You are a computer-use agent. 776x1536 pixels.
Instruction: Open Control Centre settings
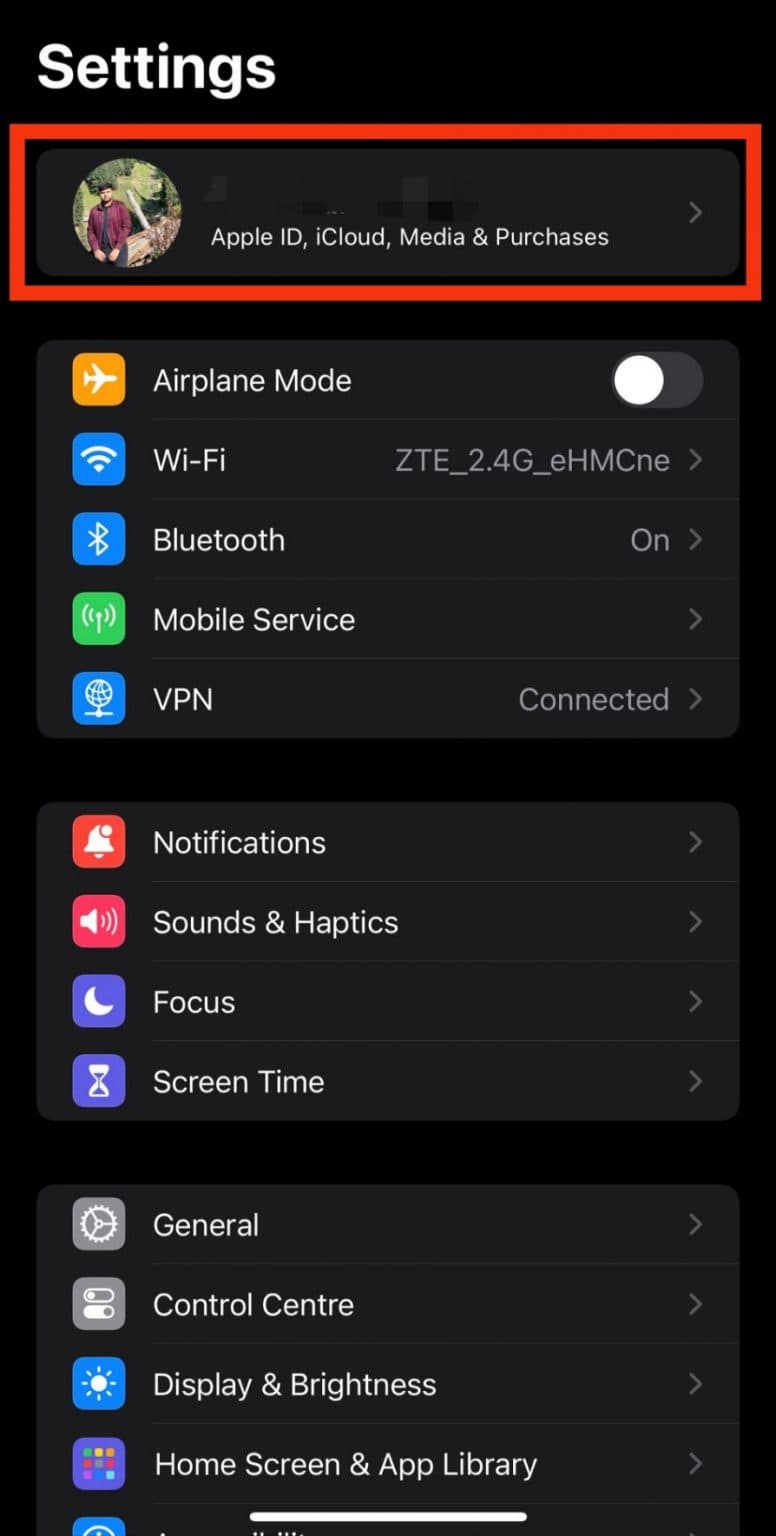pos(388,1304)
